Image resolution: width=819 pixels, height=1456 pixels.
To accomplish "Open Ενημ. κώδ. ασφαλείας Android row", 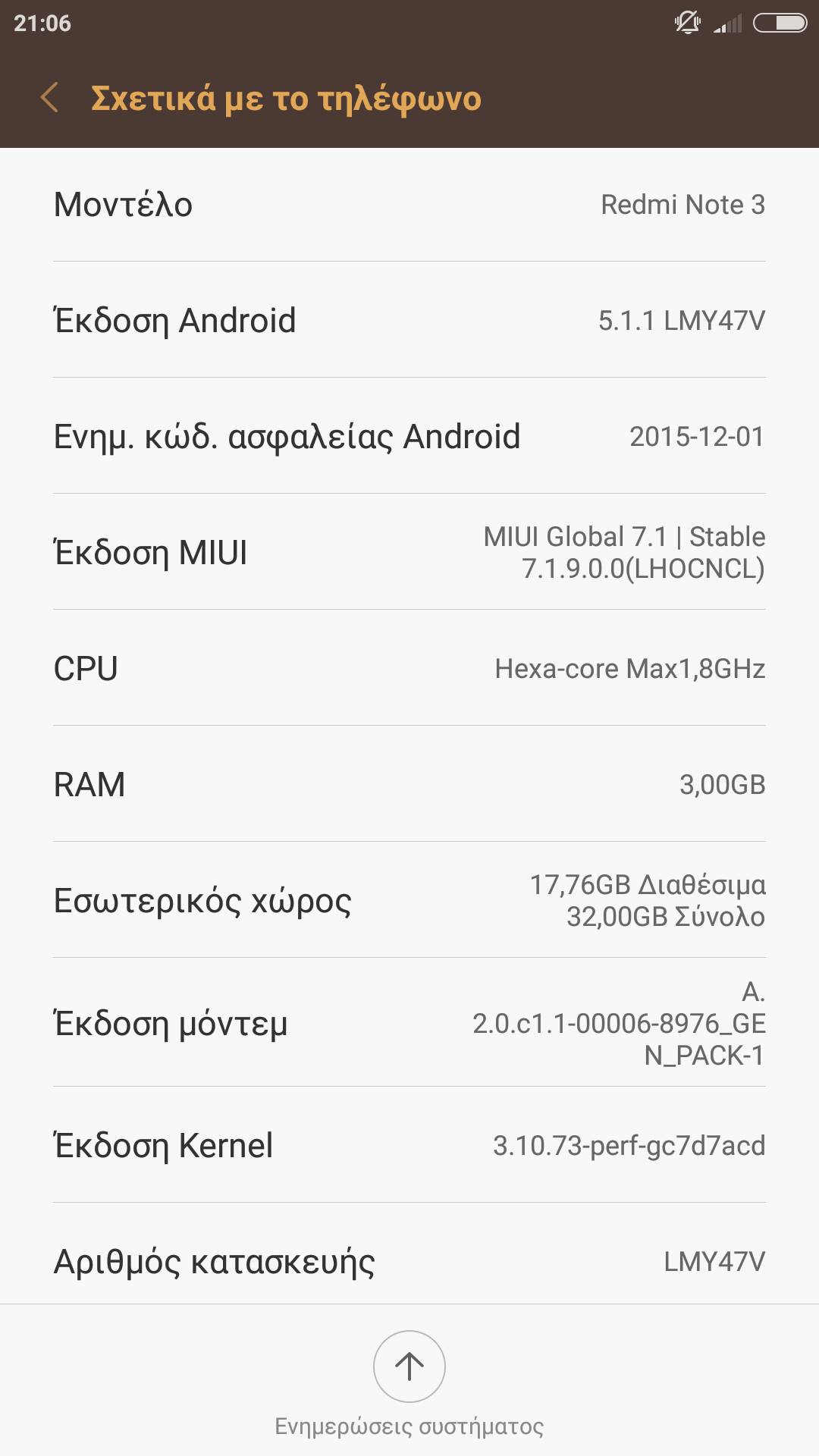I will tap(409, 436).
